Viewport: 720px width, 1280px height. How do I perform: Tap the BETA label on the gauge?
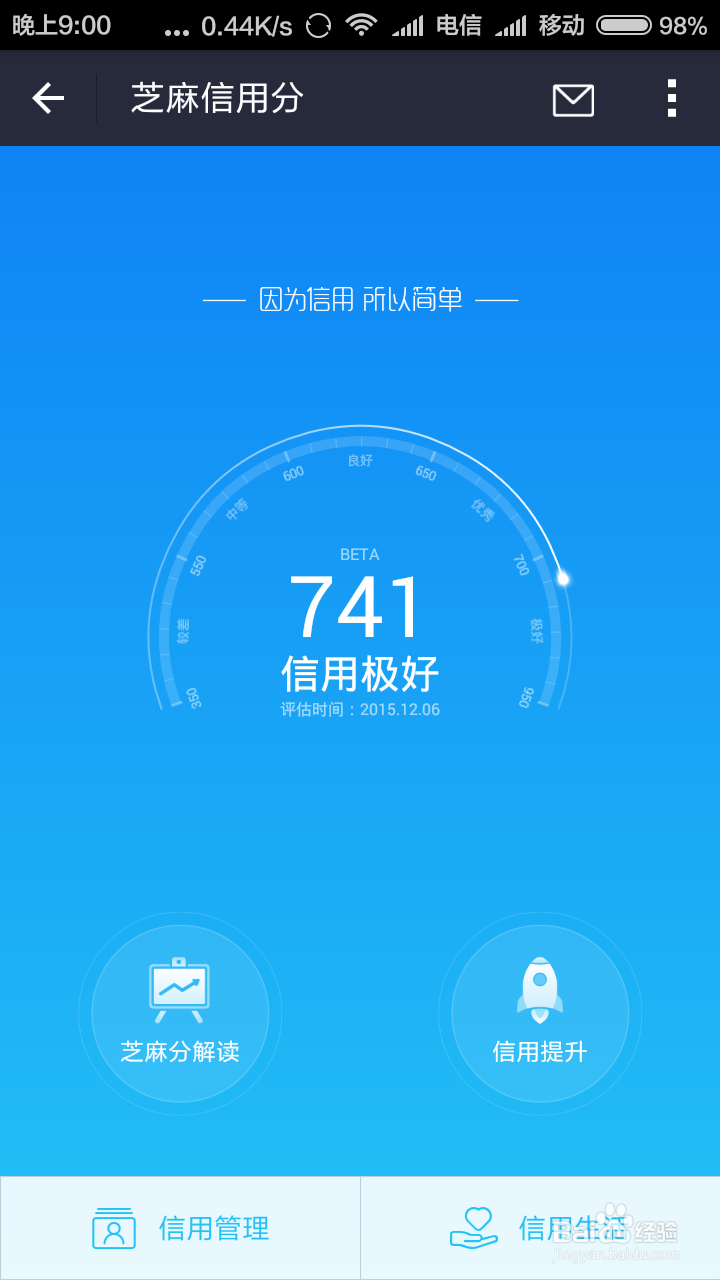(x=360, y=554)
